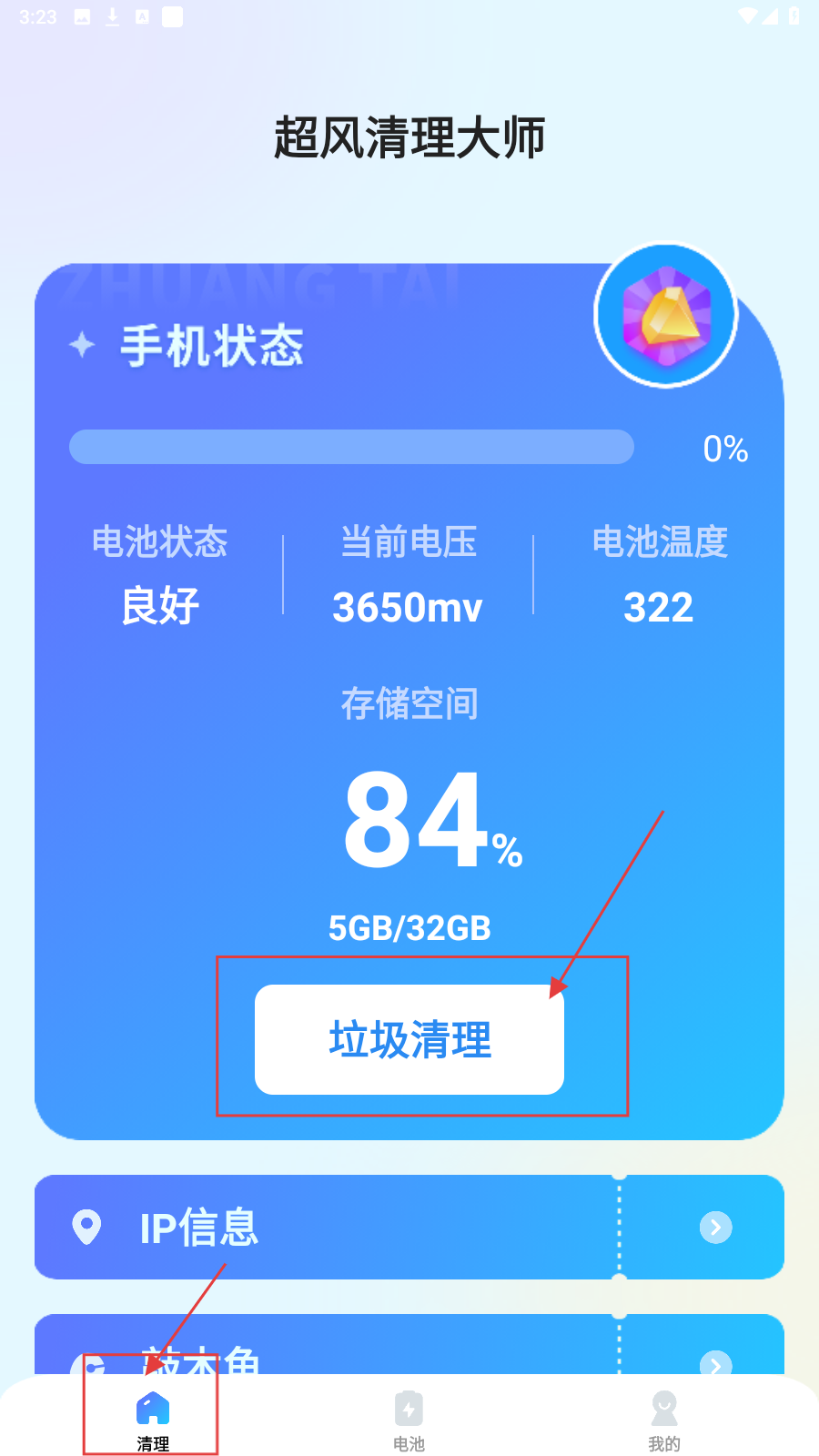Start junk cleanup with 垃圾清理 button
The height and width of the screenshot is (1456, 819).
coord(409,1039)
